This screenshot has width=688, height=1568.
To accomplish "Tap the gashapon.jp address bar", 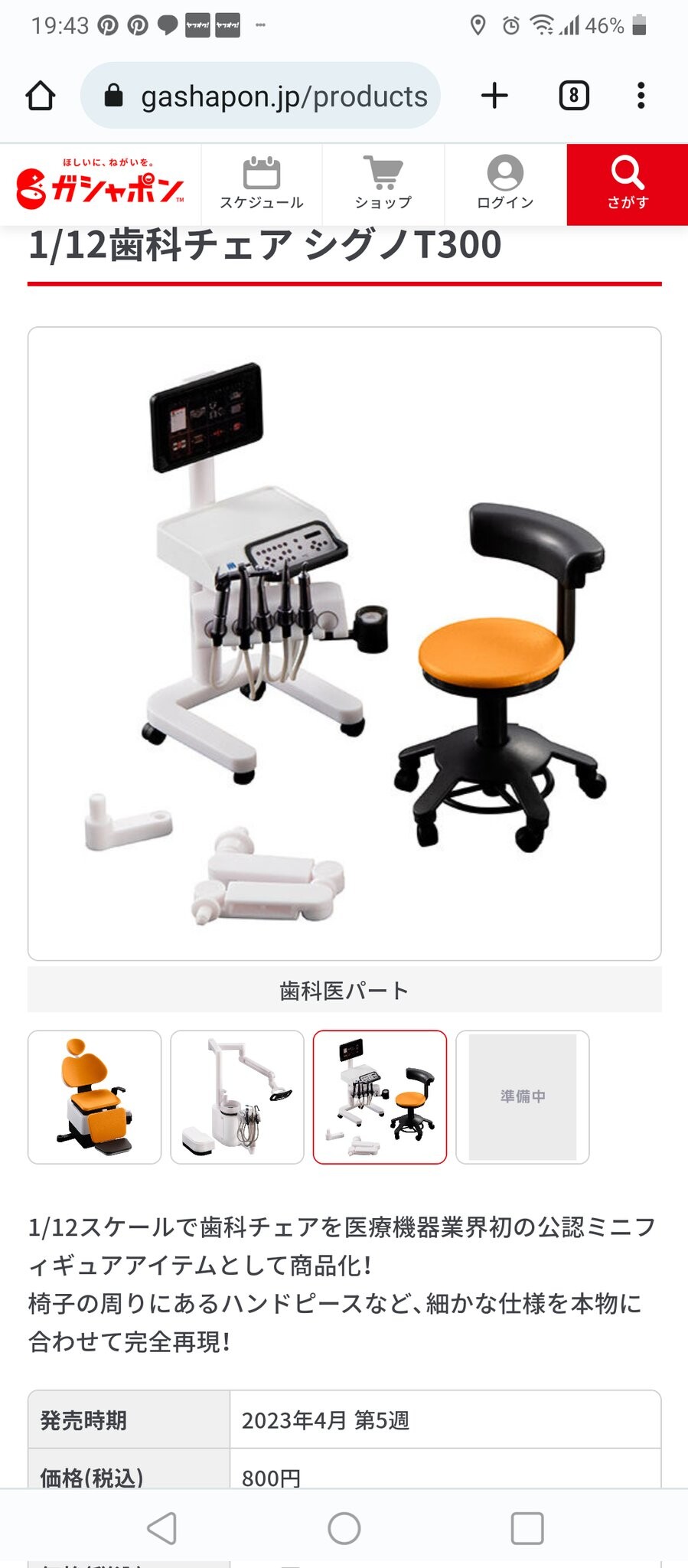I will [260, 96].
